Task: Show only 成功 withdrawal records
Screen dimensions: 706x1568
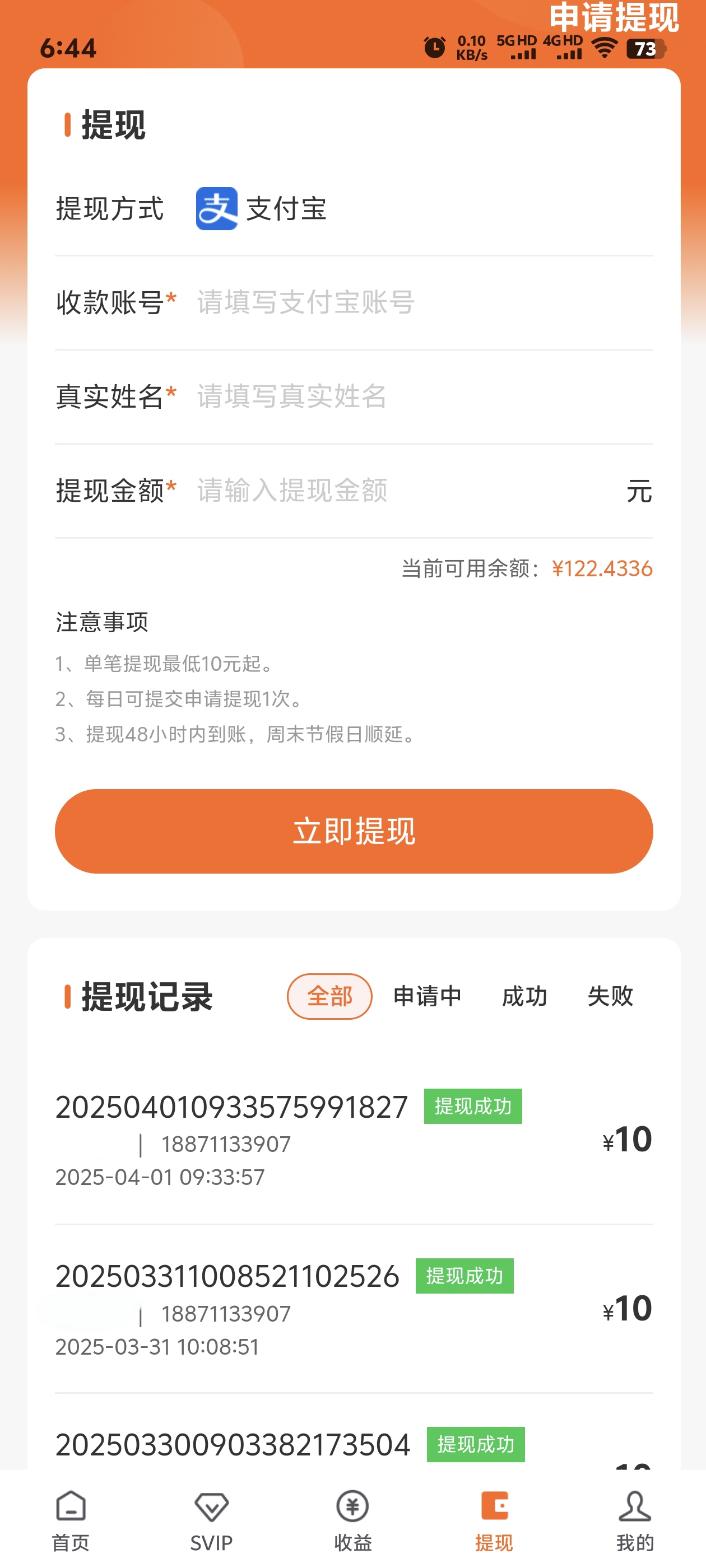Action: (524, 996)
